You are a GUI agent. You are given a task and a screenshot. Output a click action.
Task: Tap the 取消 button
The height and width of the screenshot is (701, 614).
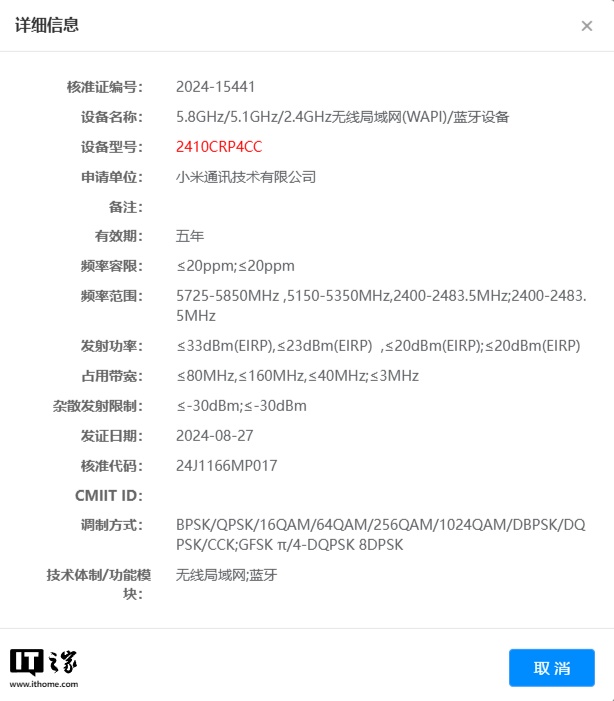[x=552, y=668]
